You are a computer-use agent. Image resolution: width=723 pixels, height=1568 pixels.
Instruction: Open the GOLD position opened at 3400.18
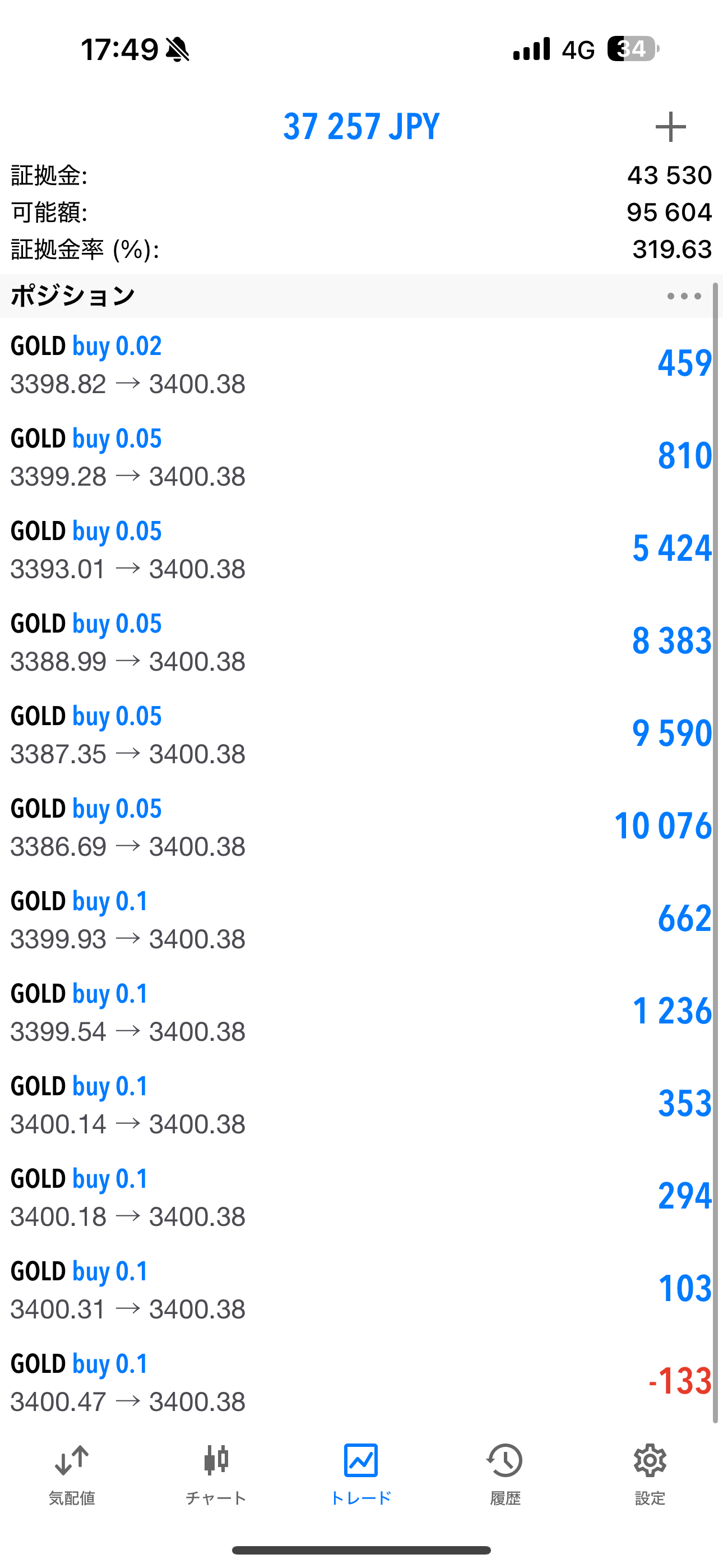point(361,1197)
